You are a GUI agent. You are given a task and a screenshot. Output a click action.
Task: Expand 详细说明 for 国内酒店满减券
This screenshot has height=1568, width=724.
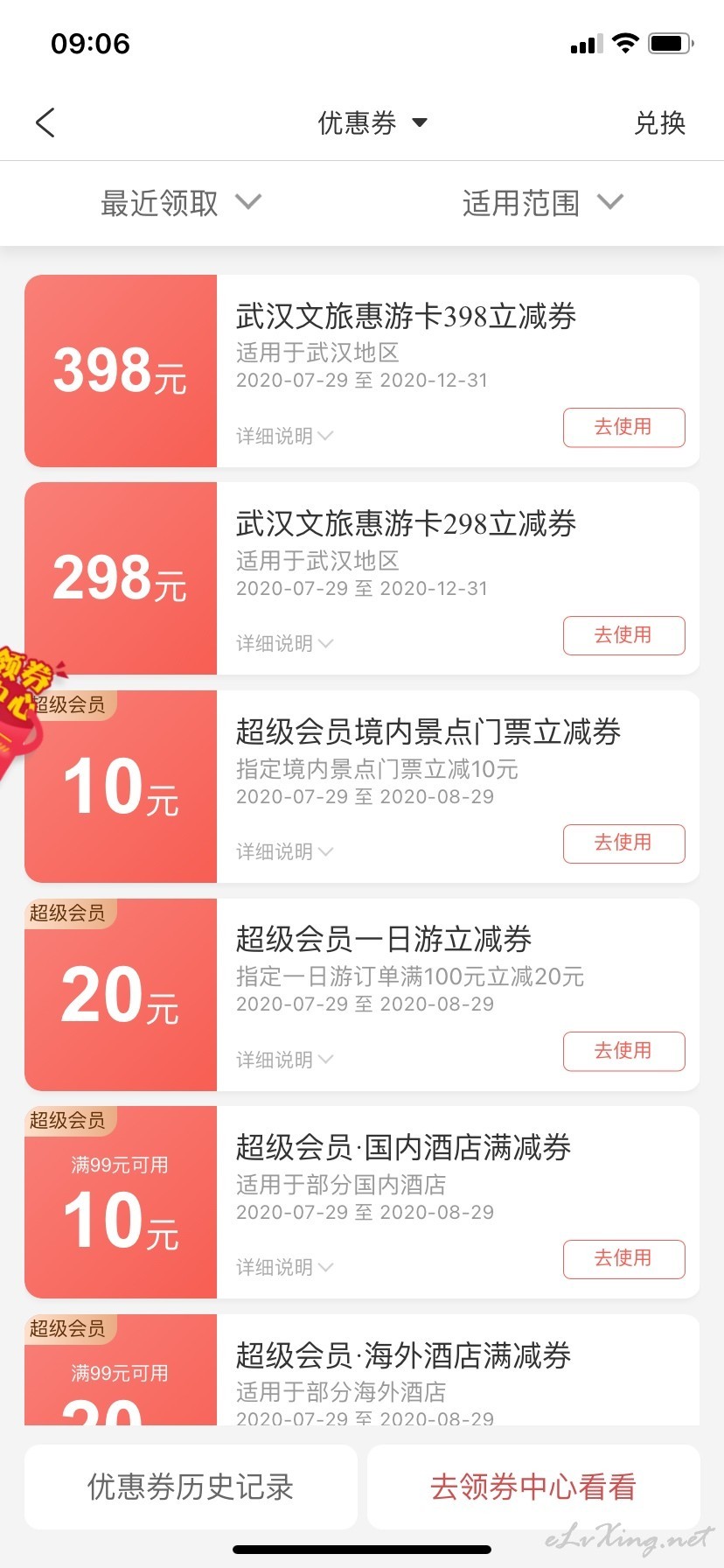point(284,1267)
